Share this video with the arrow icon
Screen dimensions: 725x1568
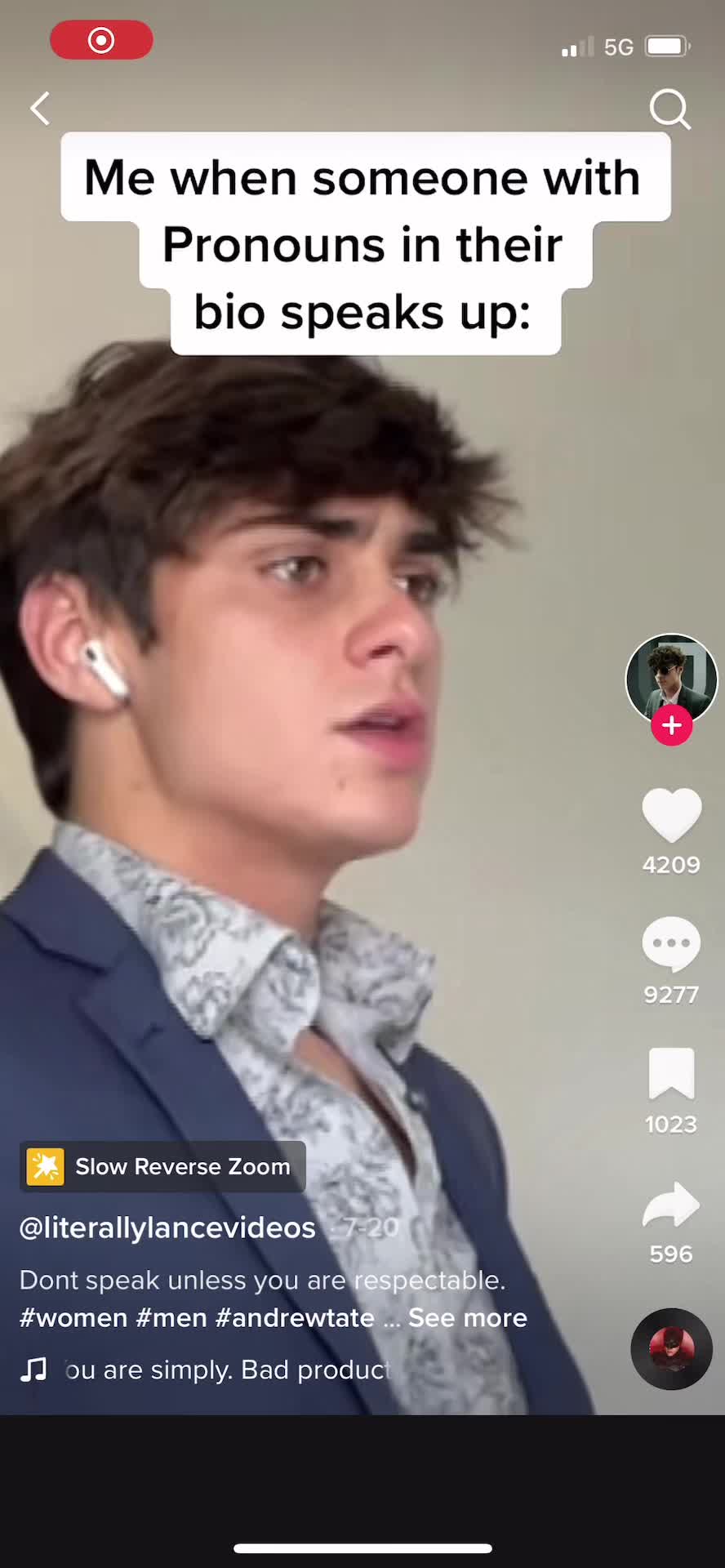pyautogui.click(x=671, y=1205)
